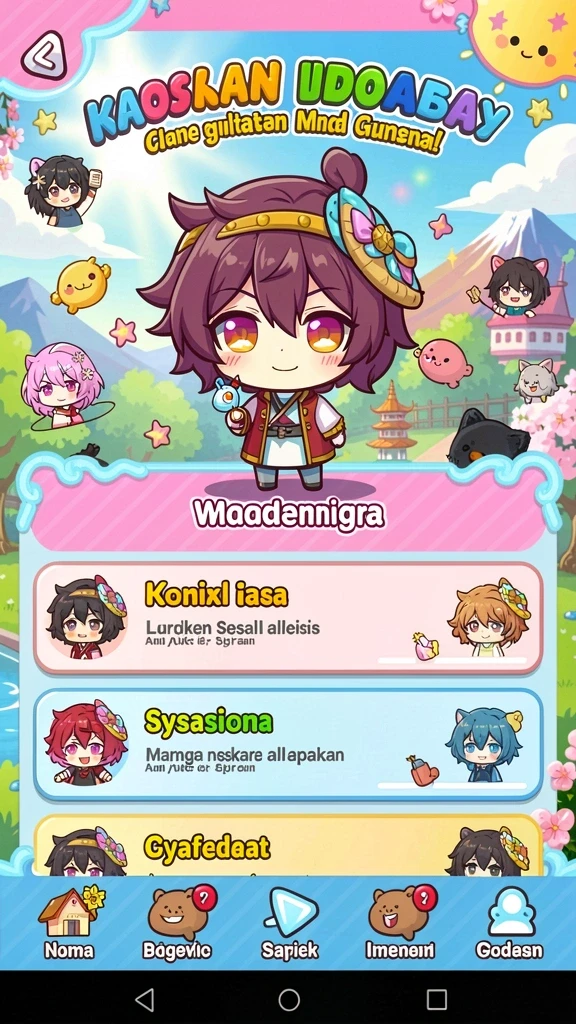Go to the Godesn tab
The width and height of the screenshot is (576, 1024).
pos(509,923)
